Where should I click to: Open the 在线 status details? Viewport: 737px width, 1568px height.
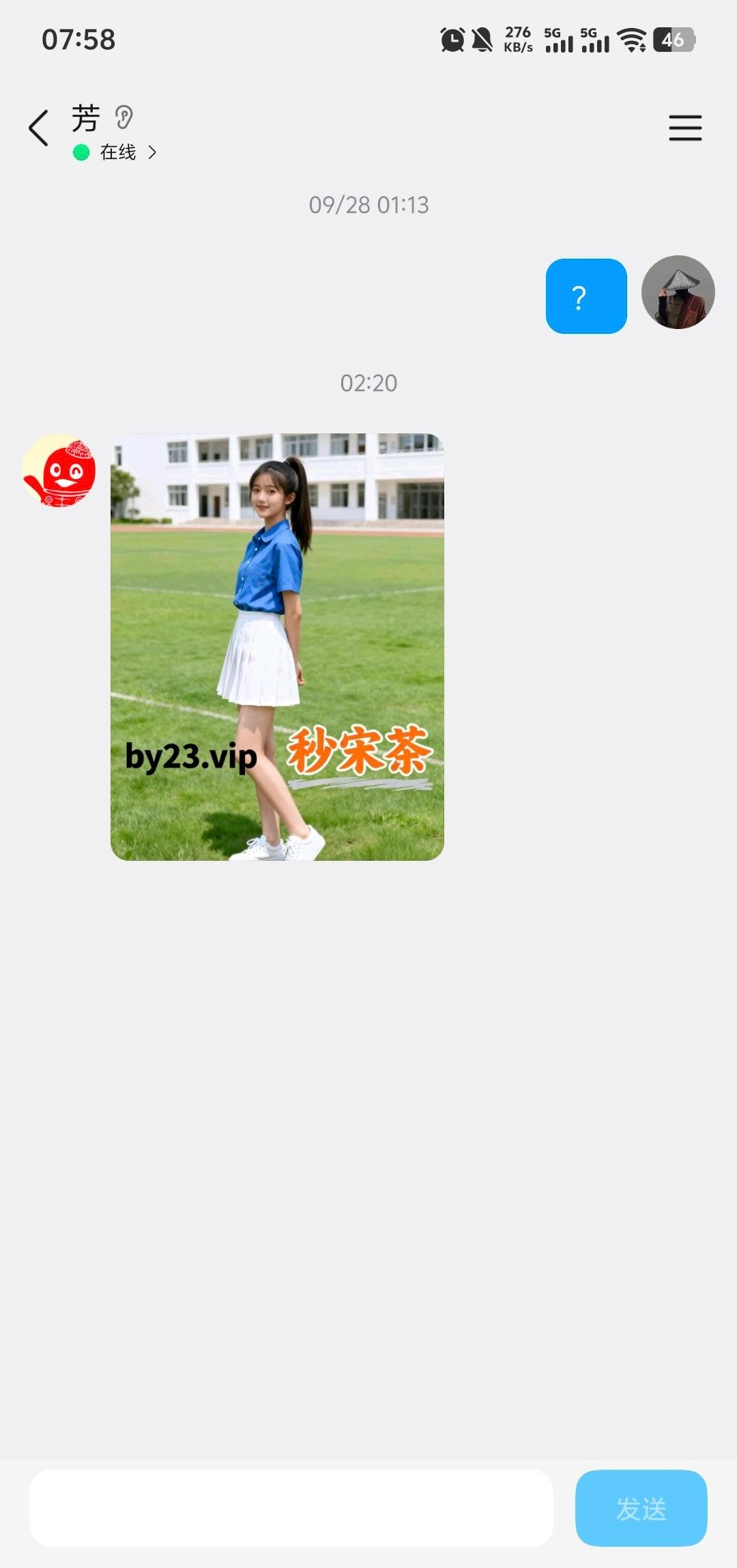pos(116,152)
